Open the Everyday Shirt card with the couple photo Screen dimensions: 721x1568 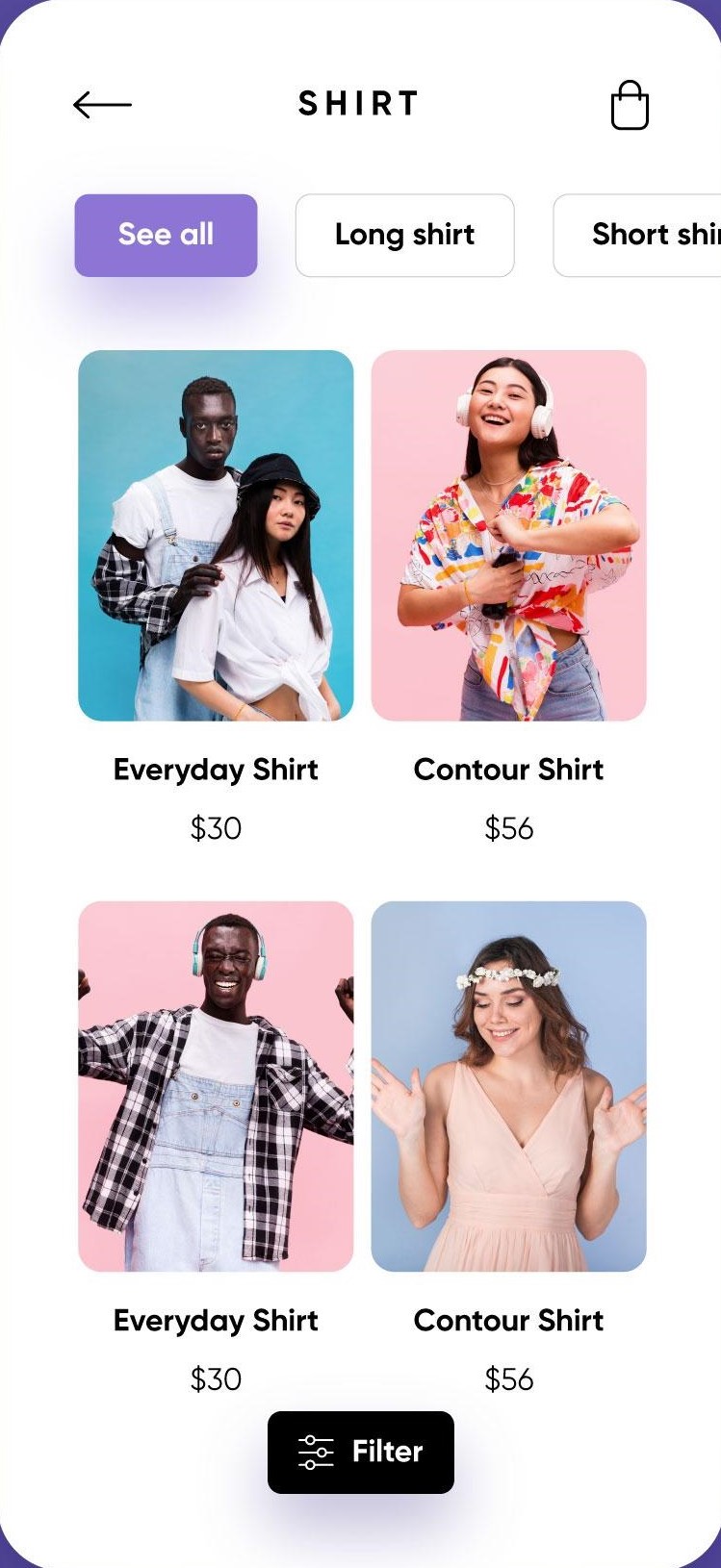click(x=216, y=535)
